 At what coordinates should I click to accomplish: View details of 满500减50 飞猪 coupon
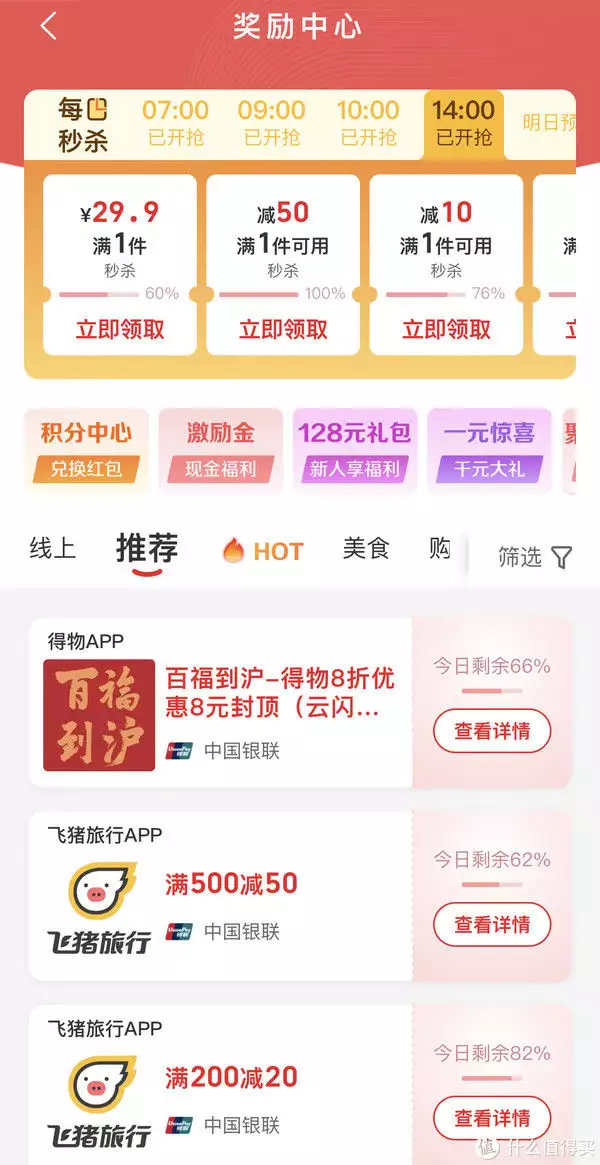point(491,925)
